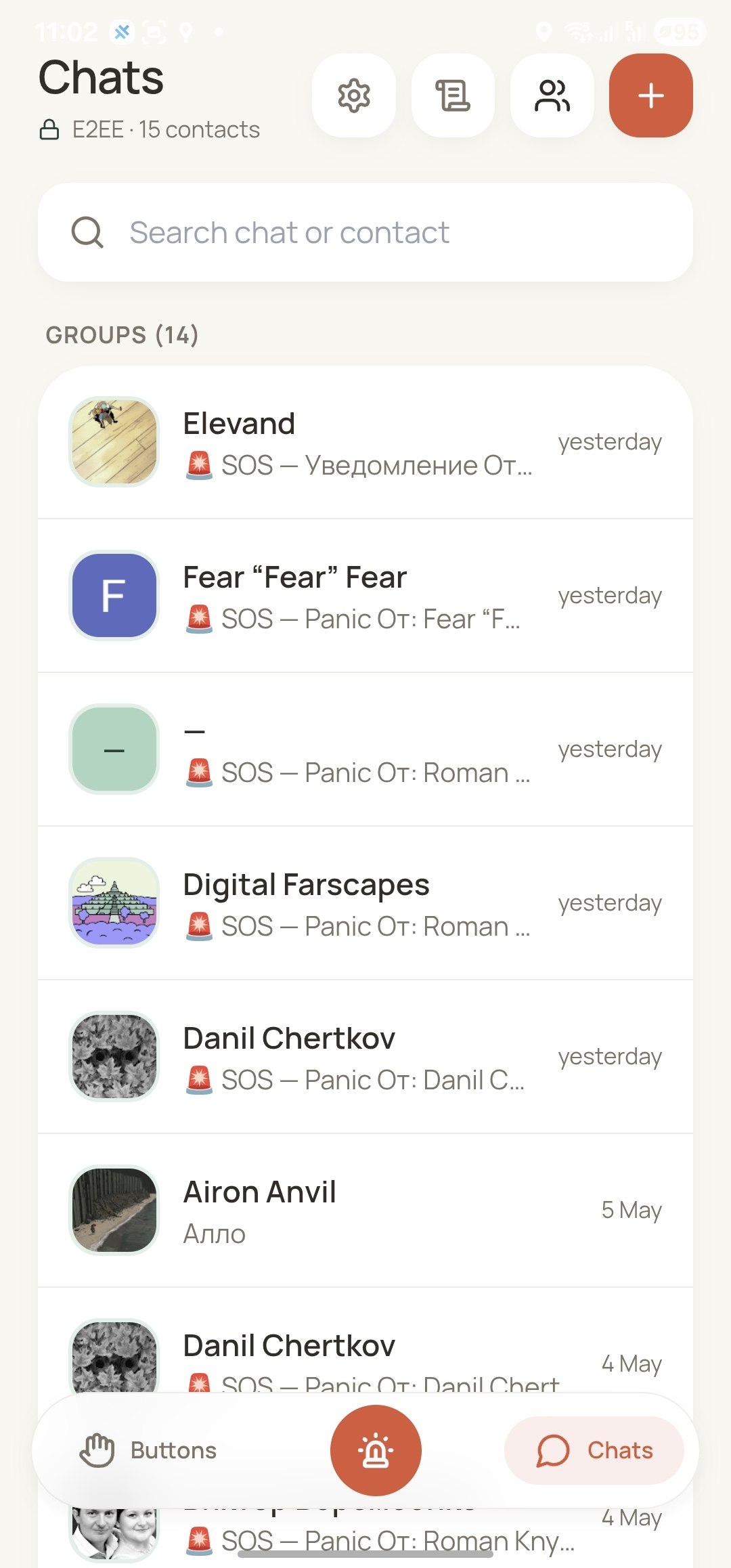The height and width of the screenshot is (1568, 731).
Task: Open the chat named with a dash
Action: 365,749
